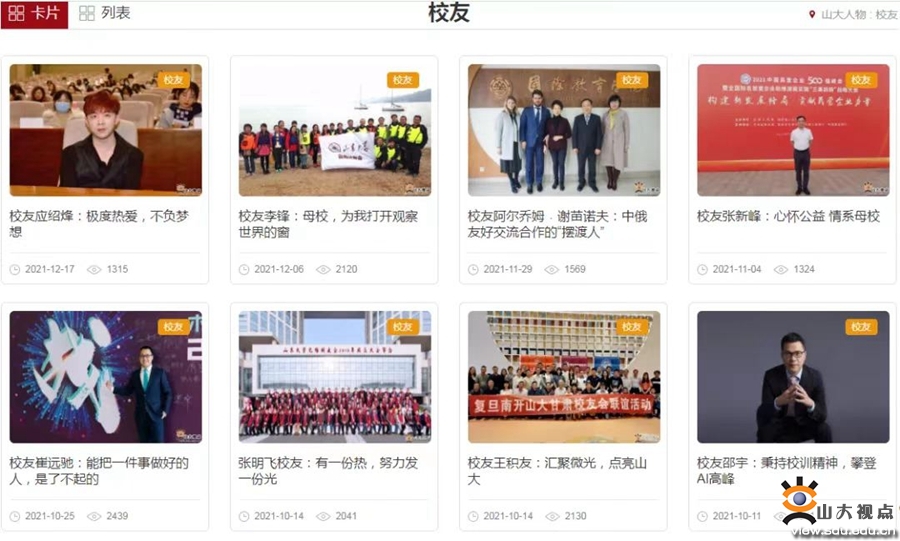
Task: Switch to the 卡片 card view
Action: tap(34, 13)
